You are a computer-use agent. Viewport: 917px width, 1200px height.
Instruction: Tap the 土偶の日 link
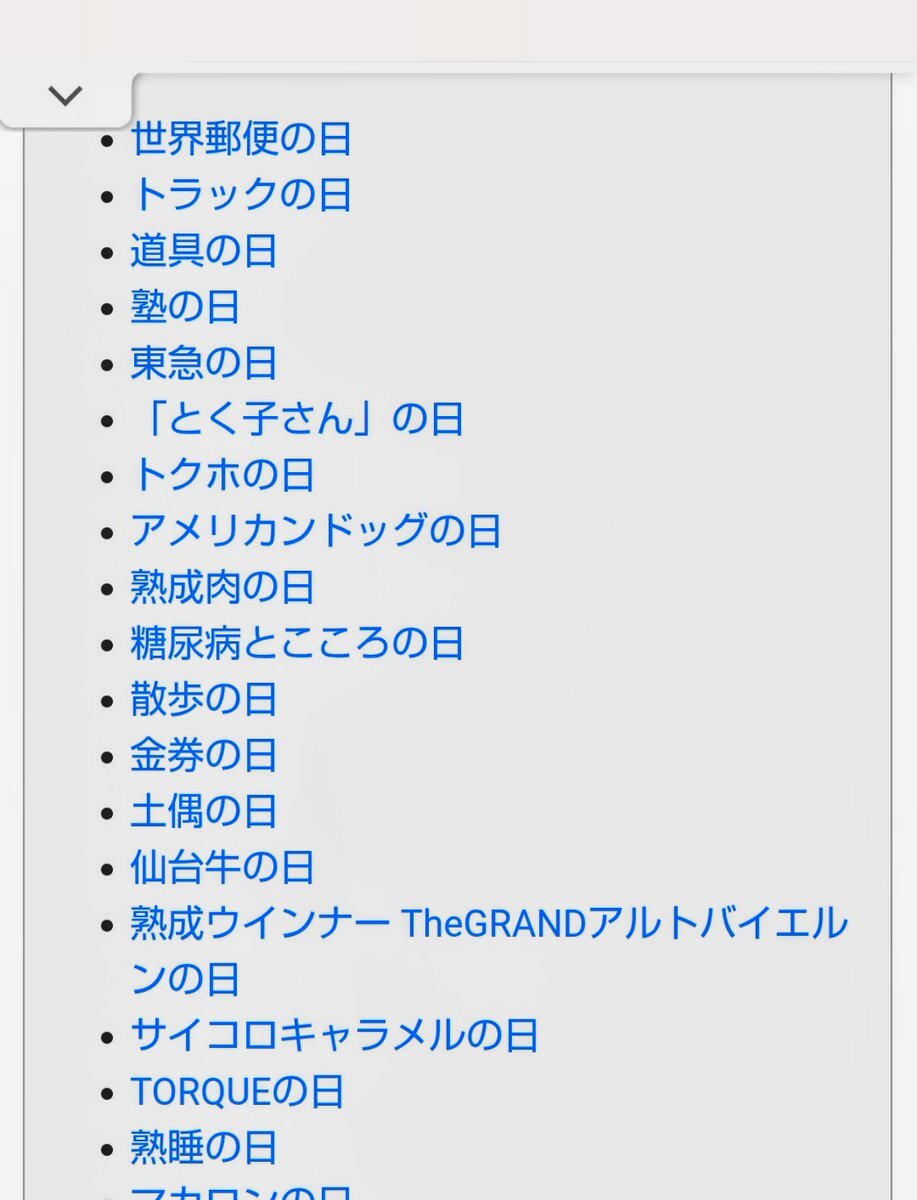[204, 810]
